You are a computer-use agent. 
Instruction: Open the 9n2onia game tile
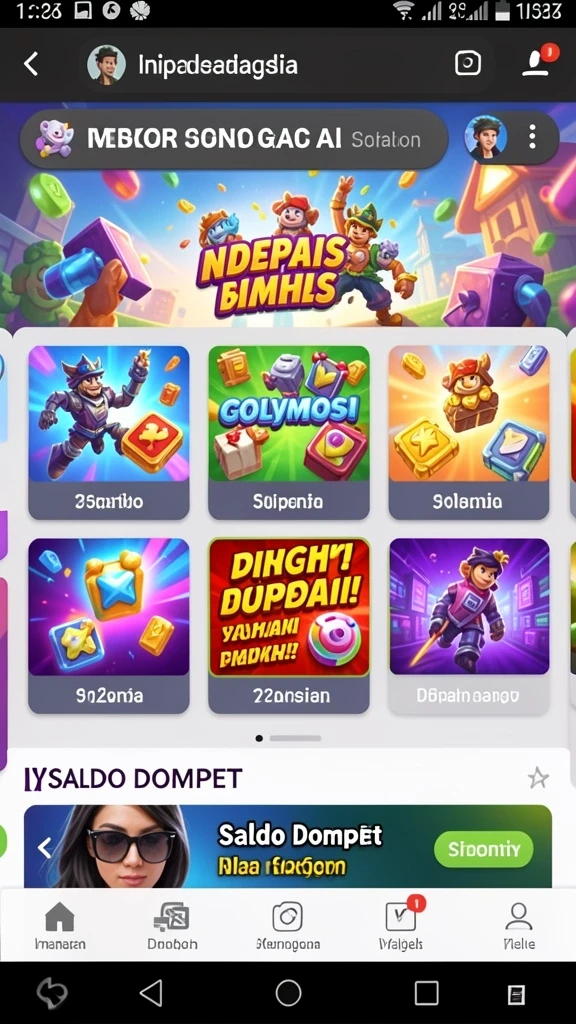(109, 626)
